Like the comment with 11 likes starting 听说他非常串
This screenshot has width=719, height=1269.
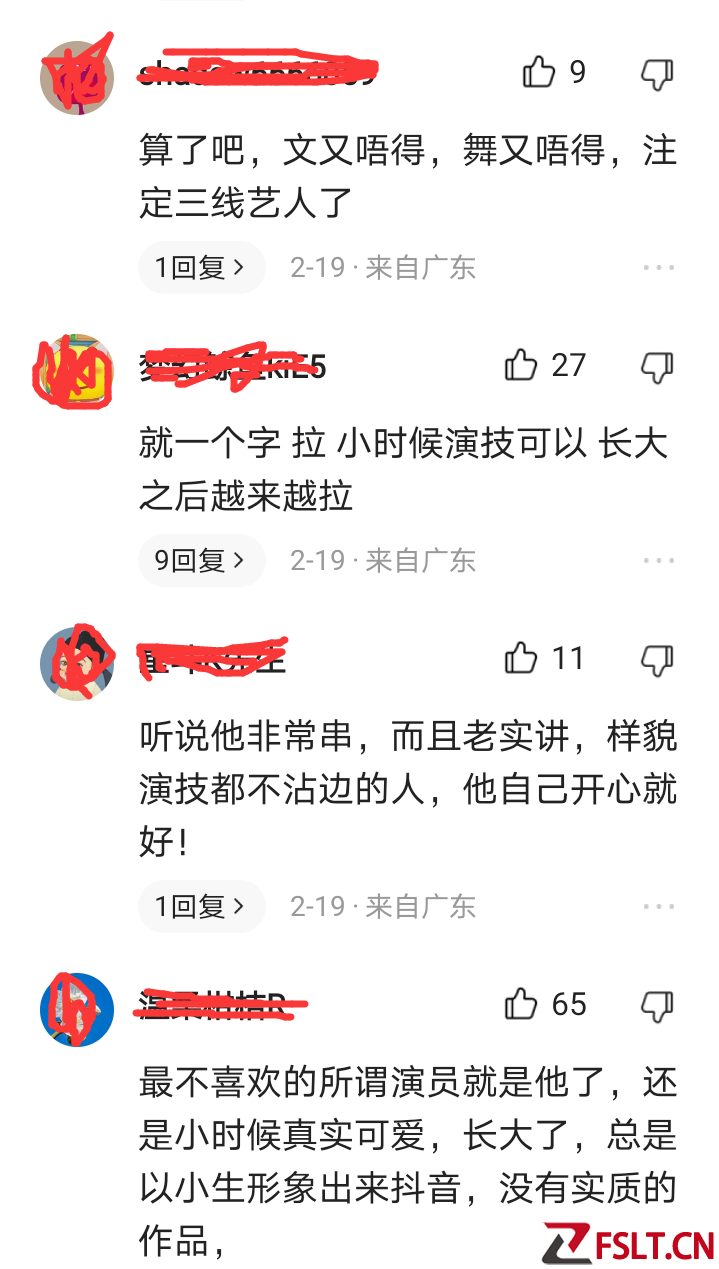click(x=521, y=659)
